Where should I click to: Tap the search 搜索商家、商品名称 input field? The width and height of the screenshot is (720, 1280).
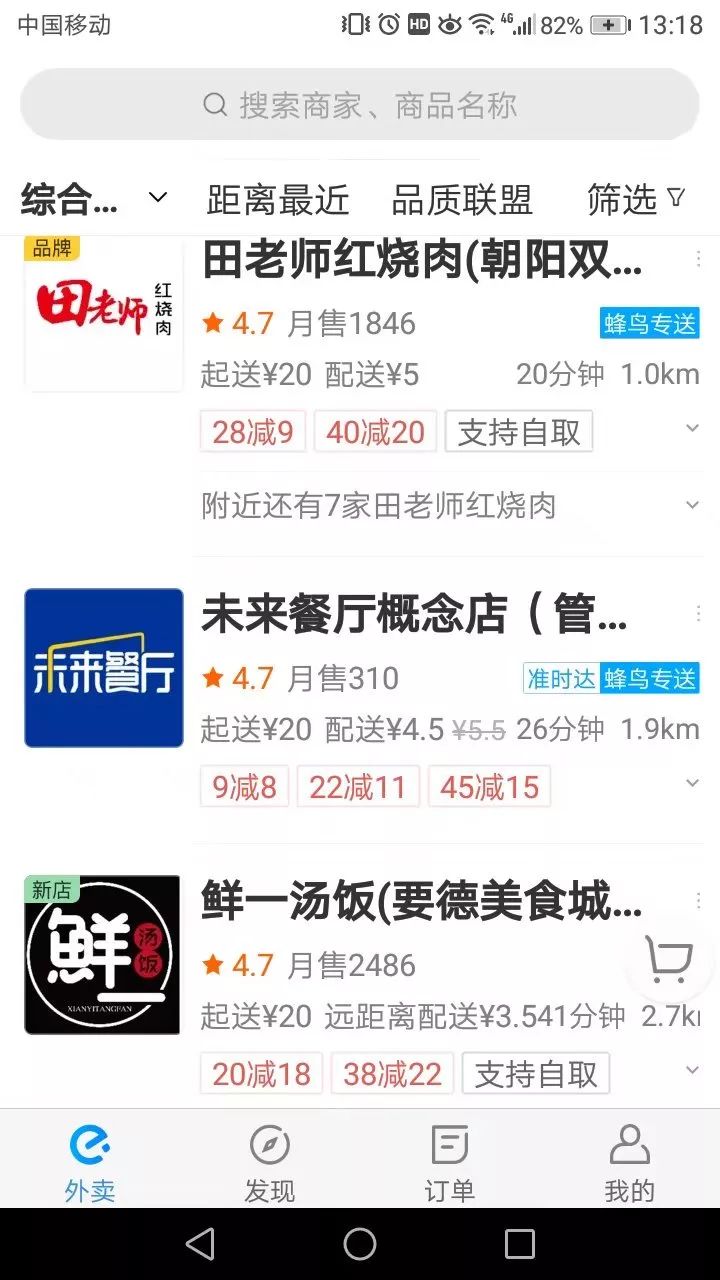360,104
